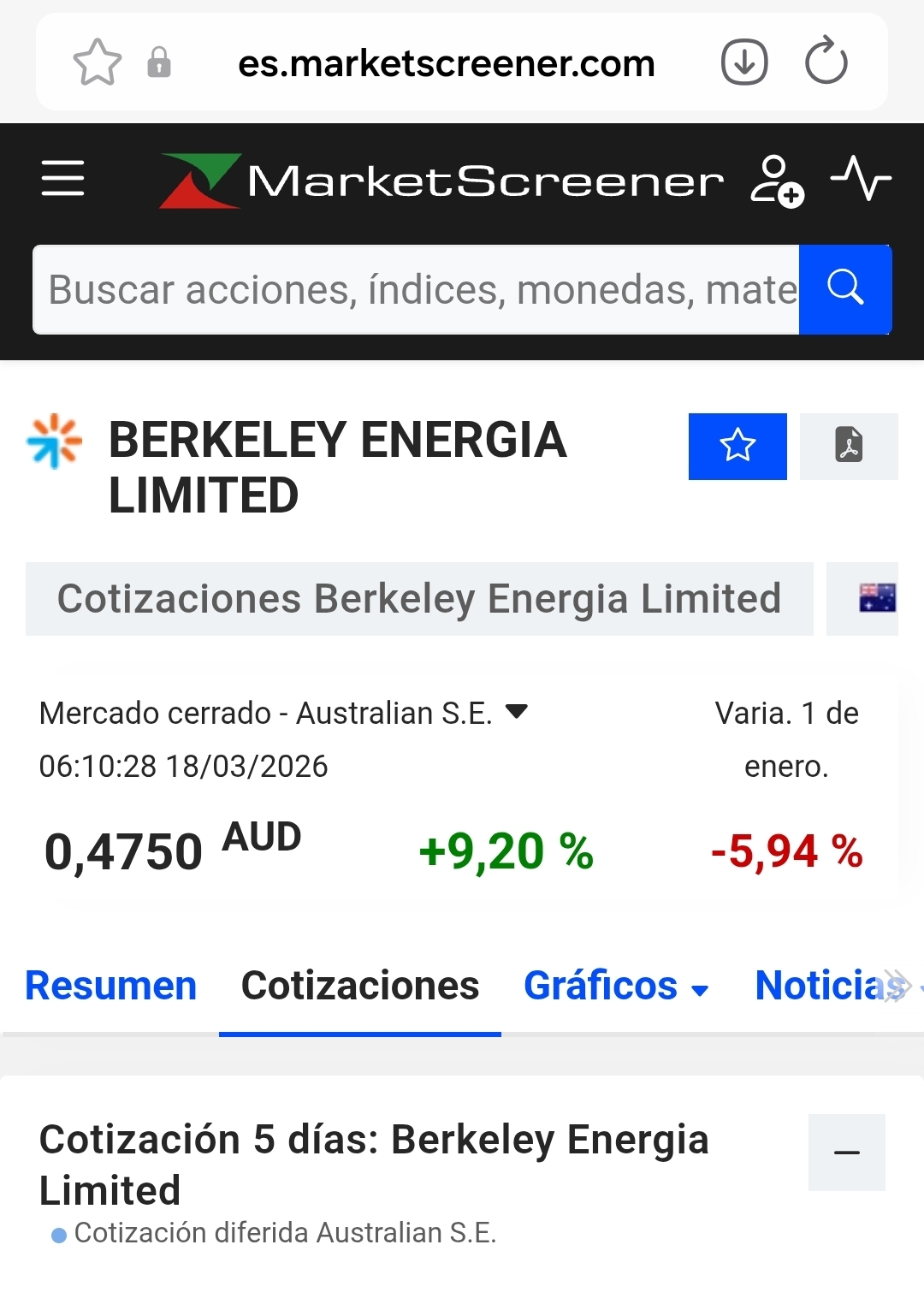924x1304 pixels.
Task: Select the Australian flag market option
Action: (877, 598)
